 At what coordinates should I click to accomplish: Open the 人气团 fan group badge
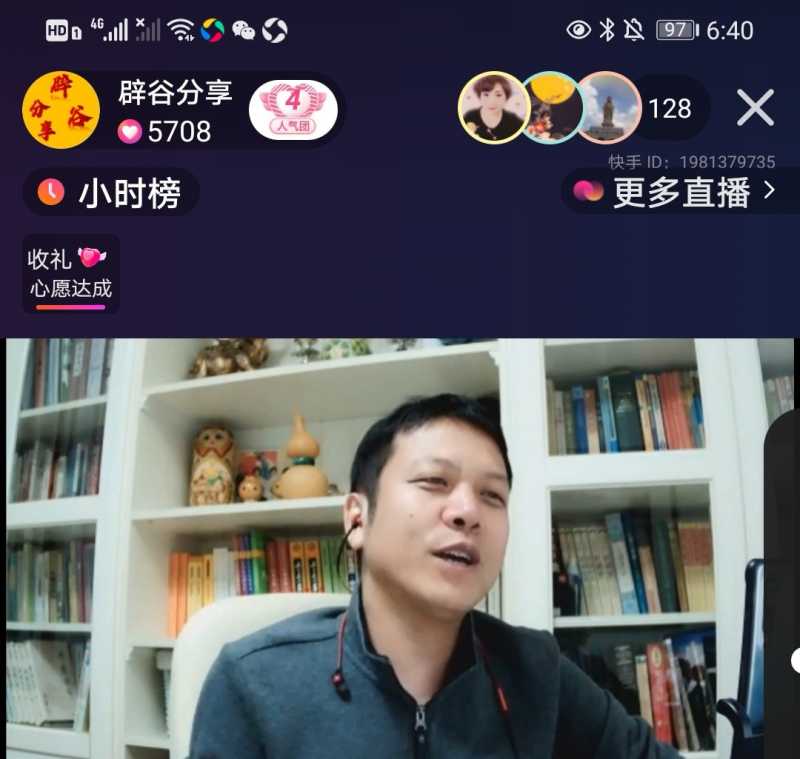[293, 110]
